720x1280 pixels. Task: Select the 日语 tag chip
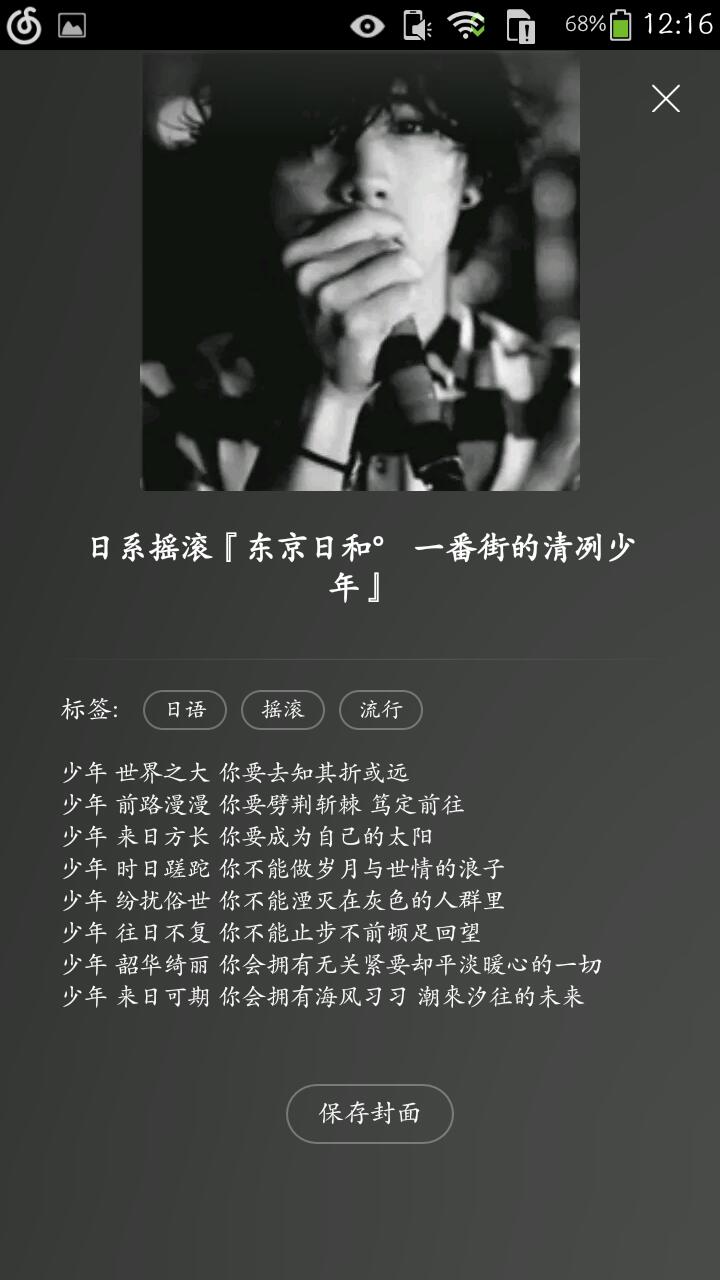click(185, 710)
